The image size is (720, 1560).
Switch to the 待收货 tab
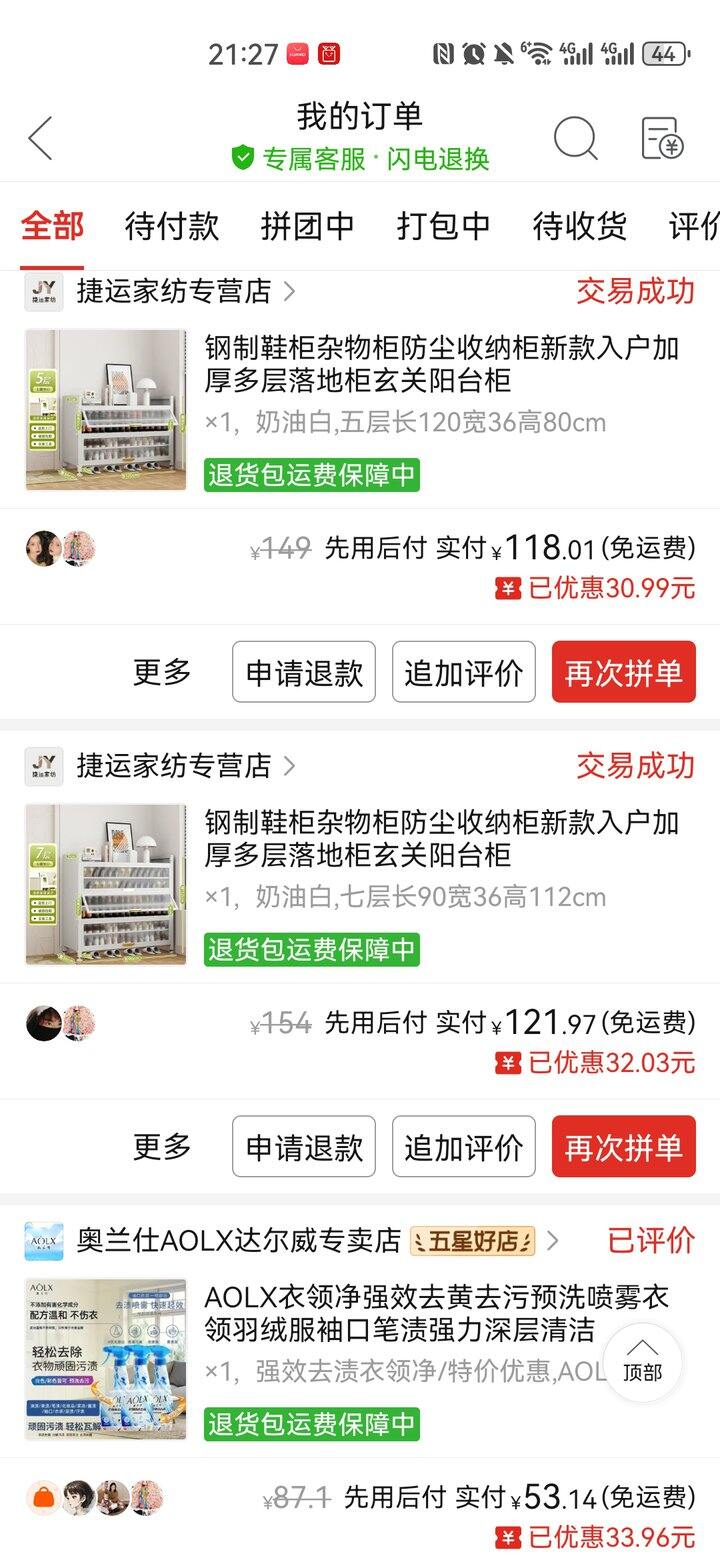(579, 226)
